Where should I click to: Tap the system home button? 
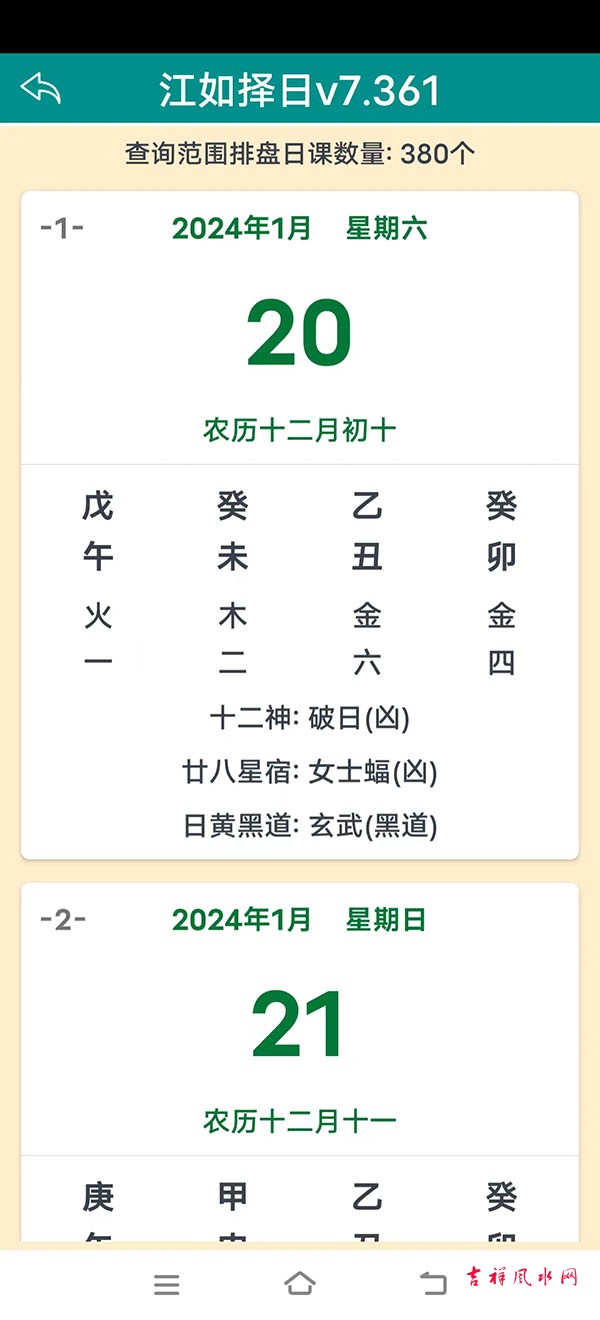coord(300,1284)
